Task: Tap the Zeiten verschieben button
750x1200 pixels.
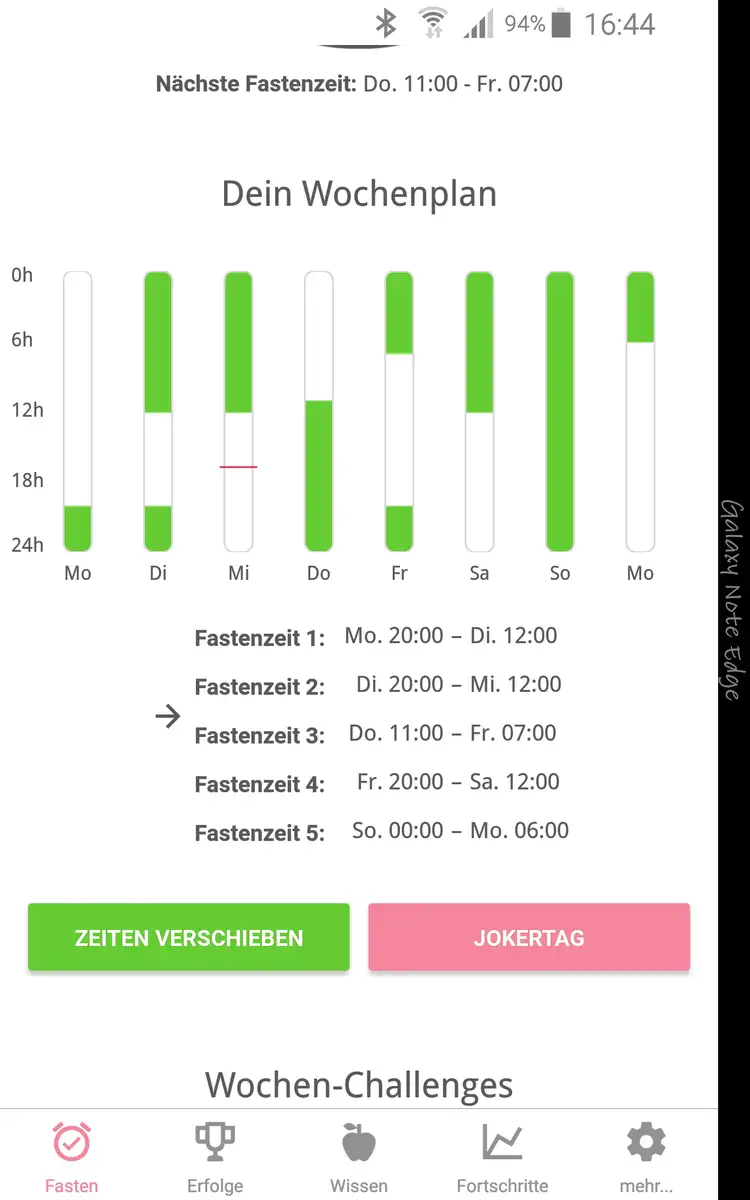Action: 188,938
